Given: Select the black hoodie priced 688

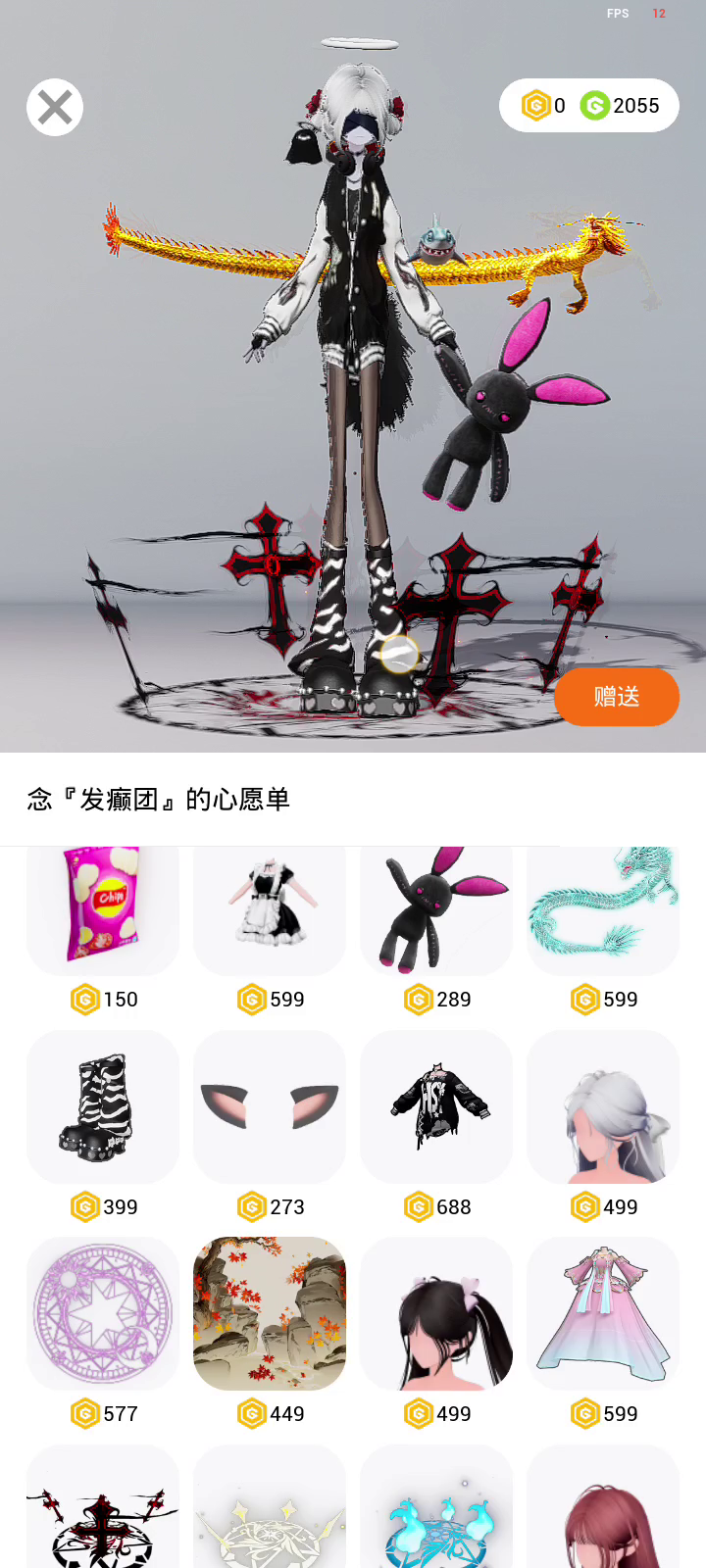Looking at the screenshot, I should pyautogui.click(x=436, y=1106).
